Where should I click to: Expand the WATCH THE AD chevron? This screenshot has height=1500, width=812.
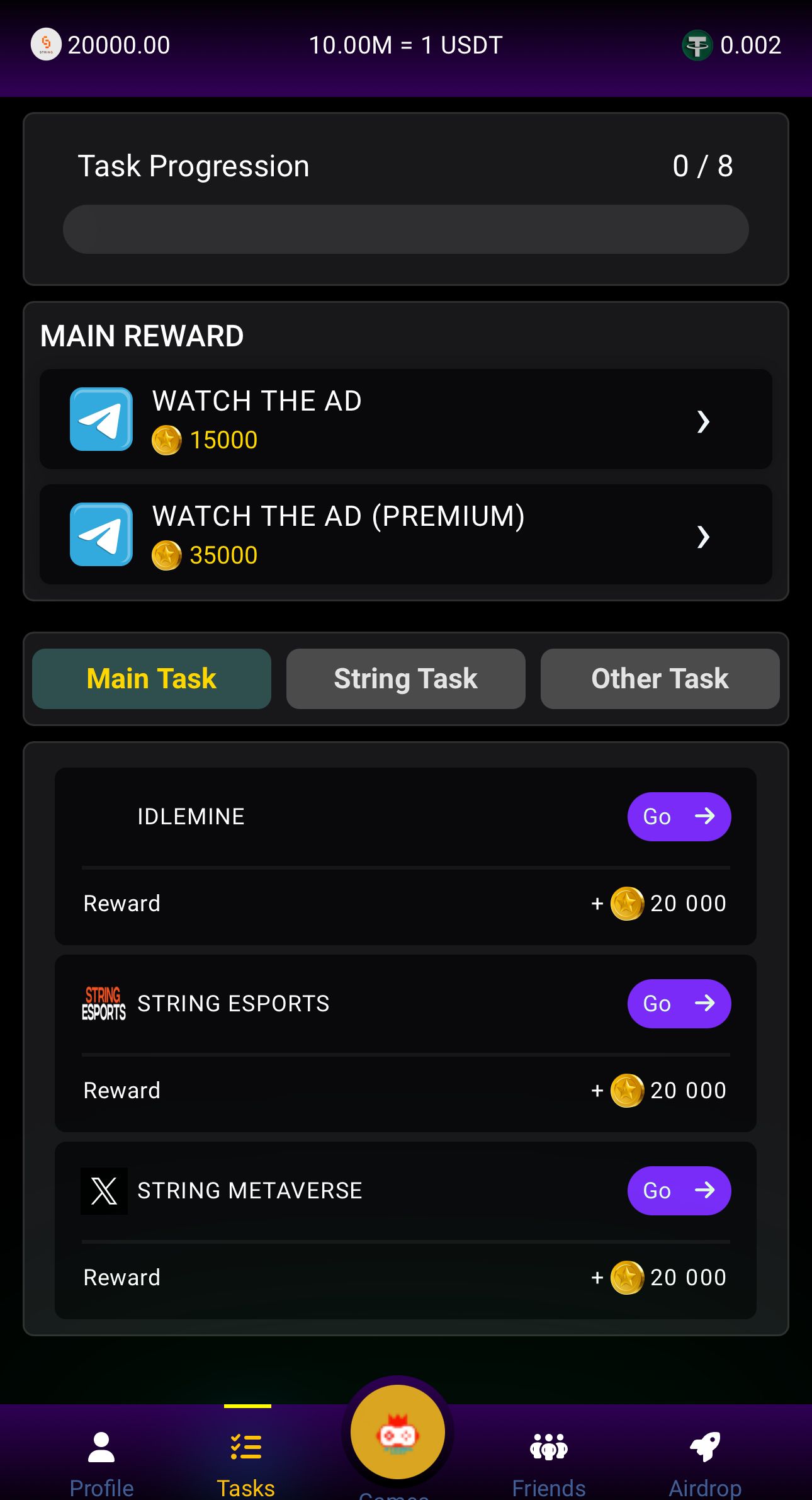click(704, 422)
